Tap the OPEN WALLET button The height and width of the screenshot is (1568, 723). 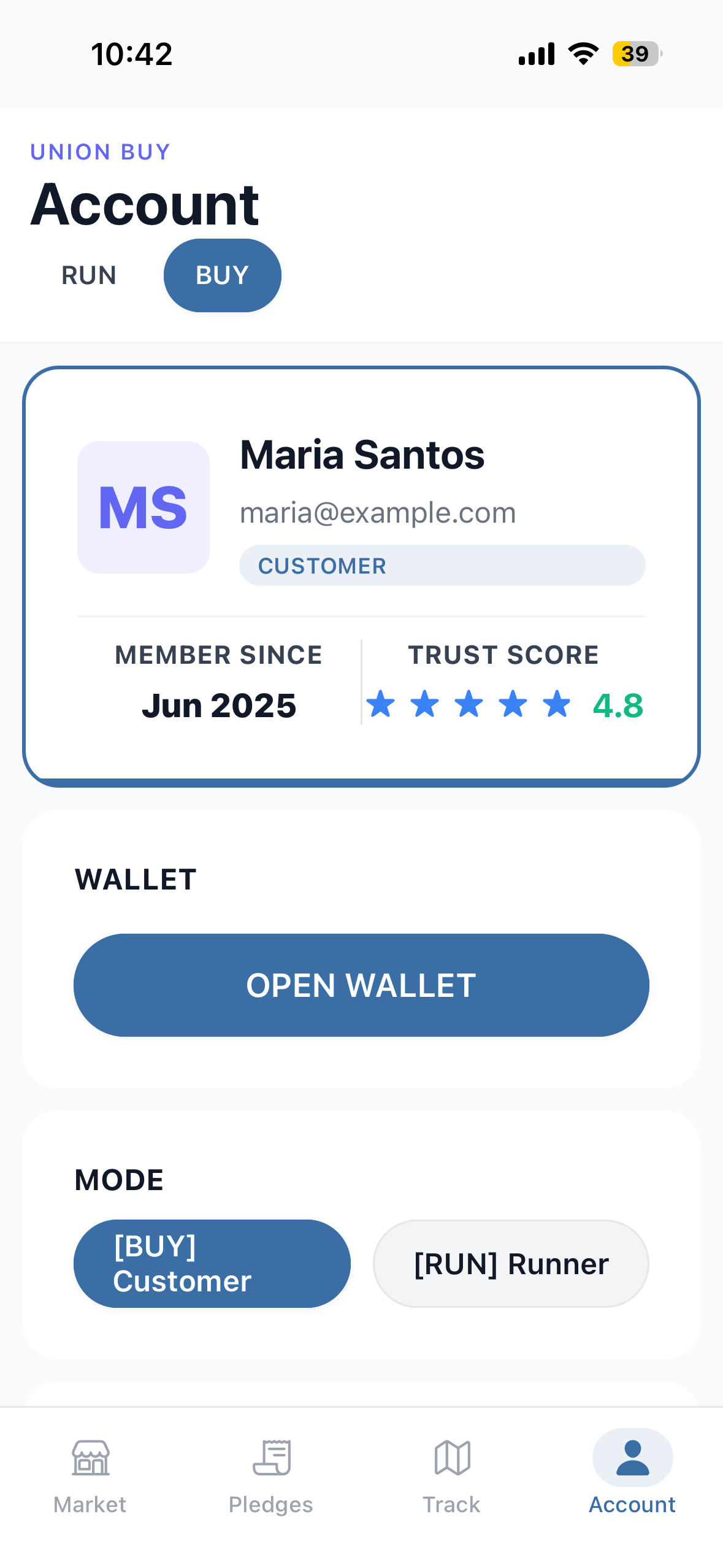pyautogui.click(x=361, y=985)
